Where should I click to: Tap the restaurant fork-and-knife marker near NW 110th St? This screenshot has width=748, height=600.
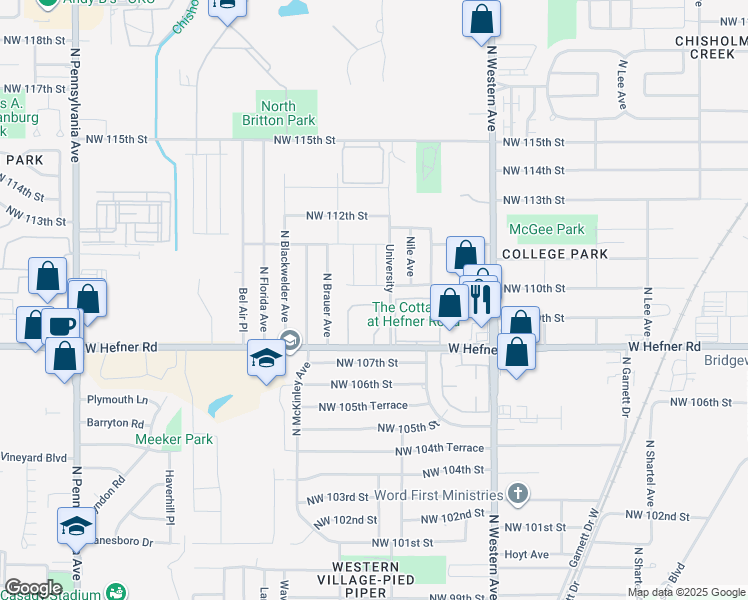(x=483, y=298)
